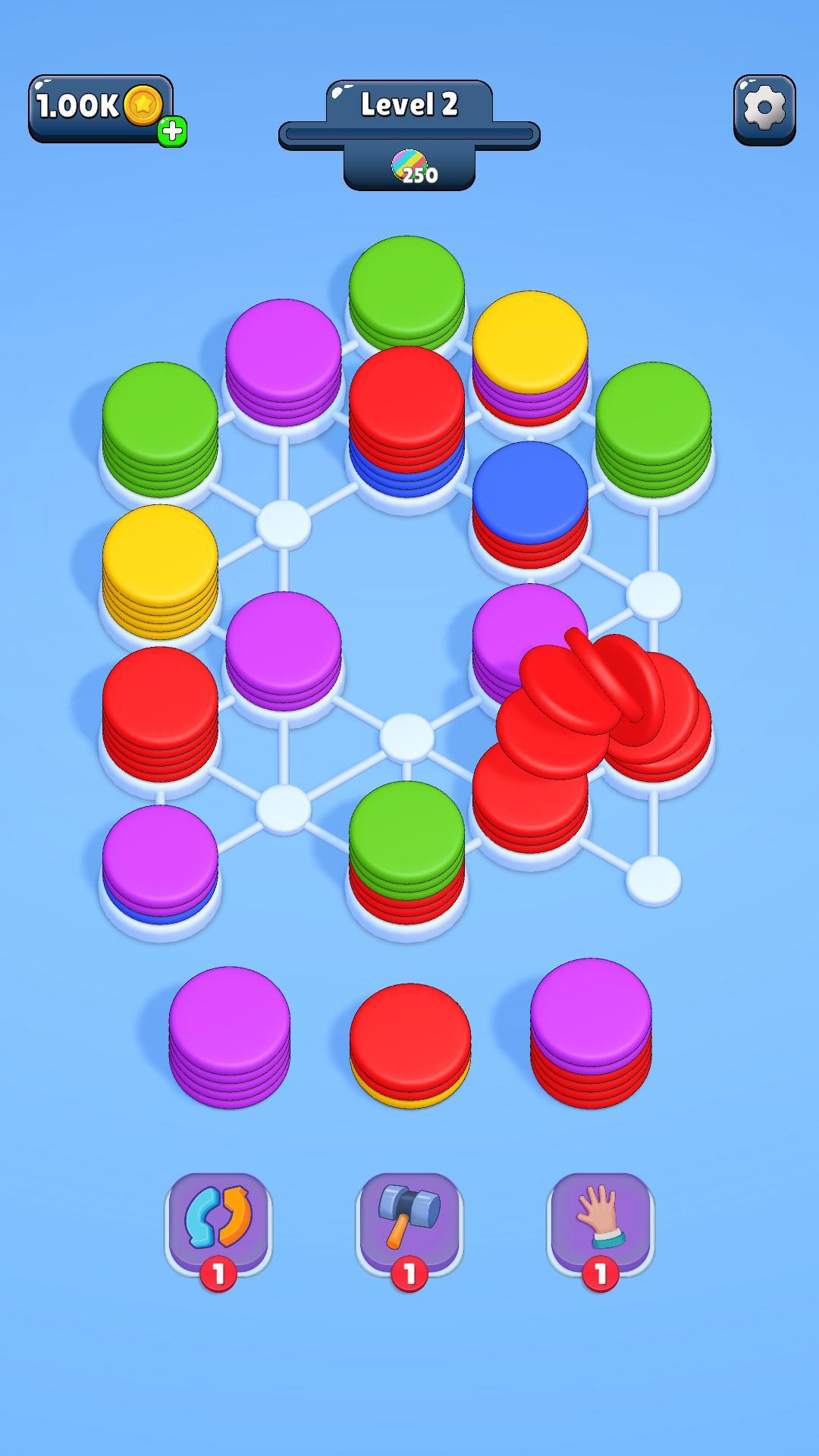The height and width of the screenshot is (1456, 819).
Task: Select the red-and-yellow stack in the tray
Action: coord(410,1046)
